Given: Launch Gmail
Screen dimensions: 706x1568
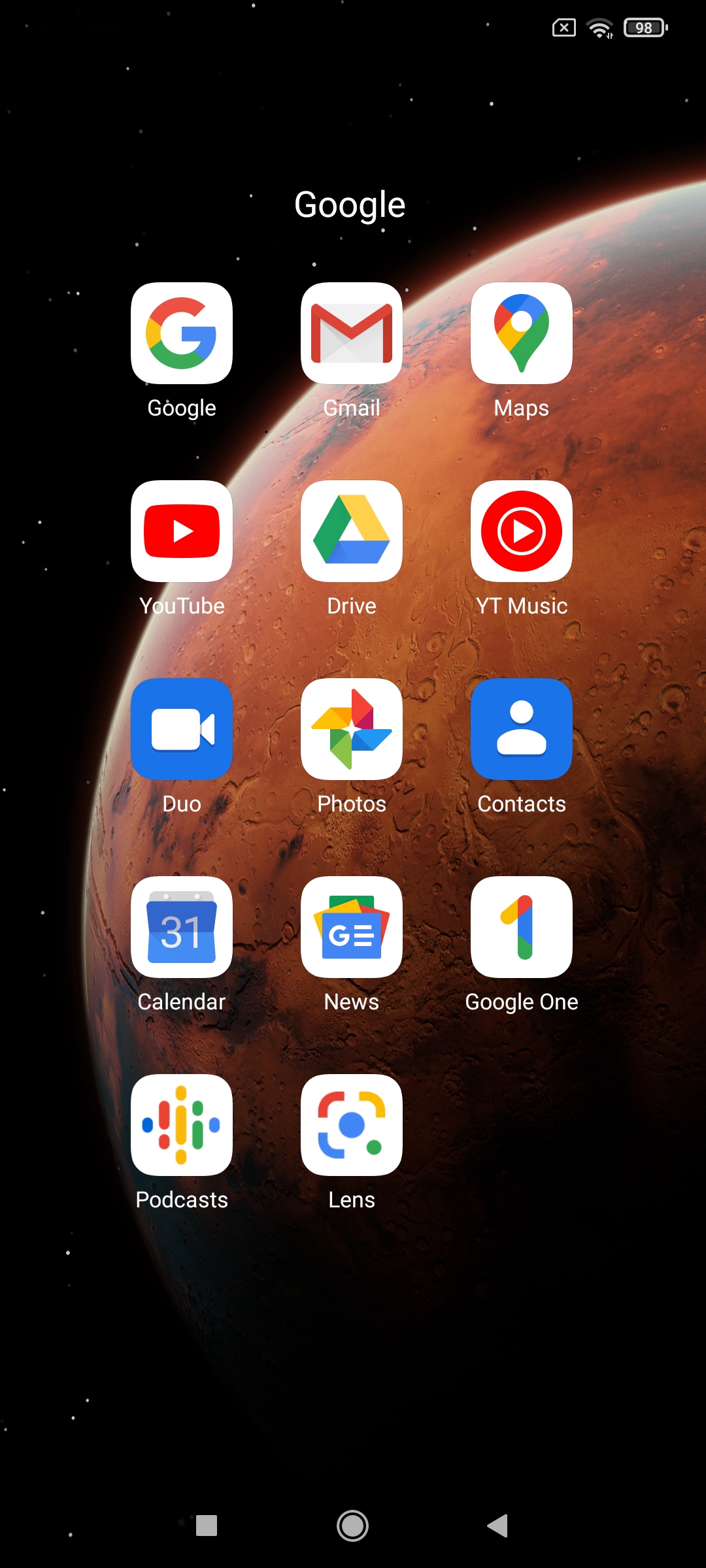Looking at the screenshot, I should click(x=352, y=333).
